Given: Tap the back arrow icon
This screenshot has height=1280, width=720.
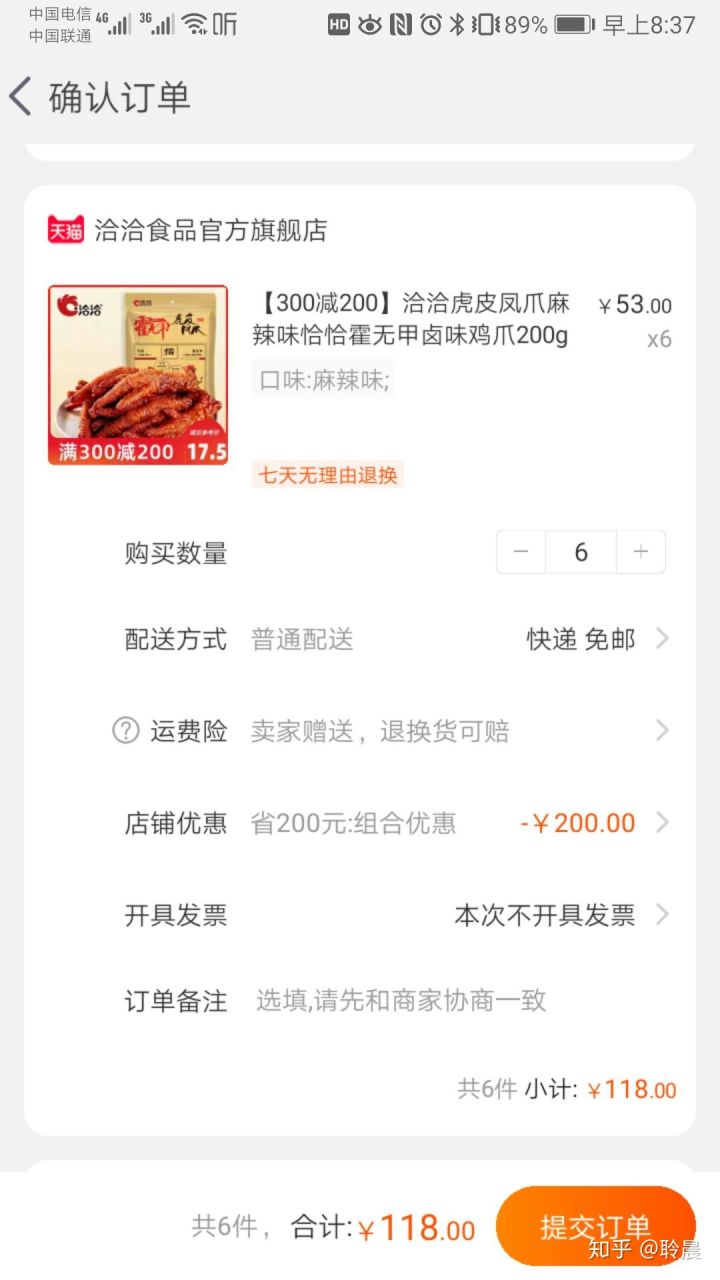Looking at the screenshot, I should coord(22,97).
